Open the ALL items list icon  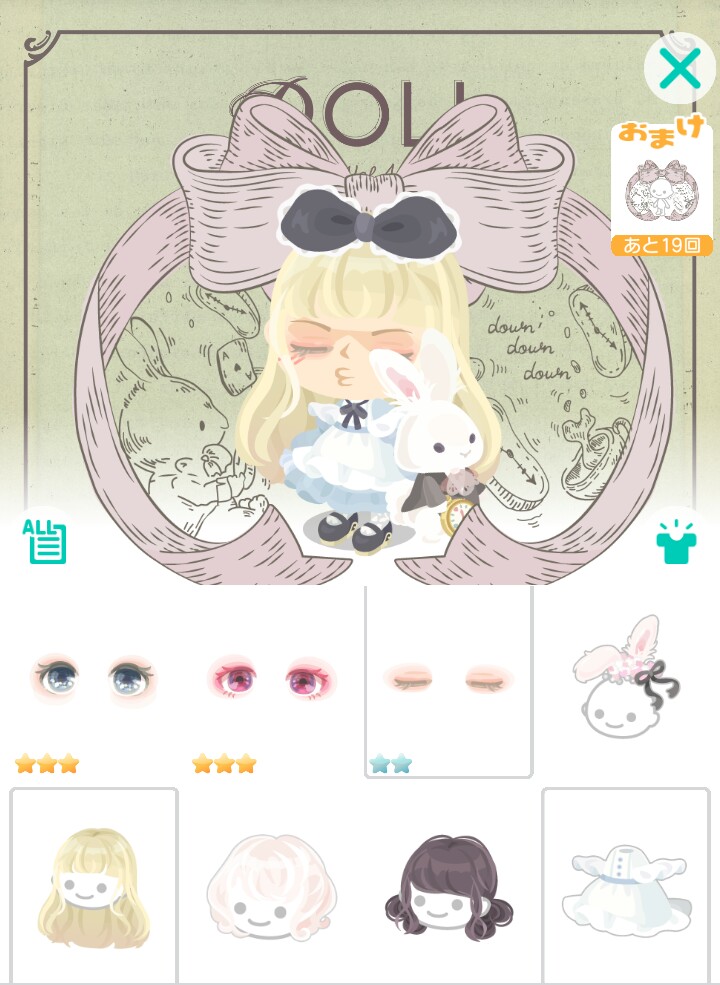(45, 541)
